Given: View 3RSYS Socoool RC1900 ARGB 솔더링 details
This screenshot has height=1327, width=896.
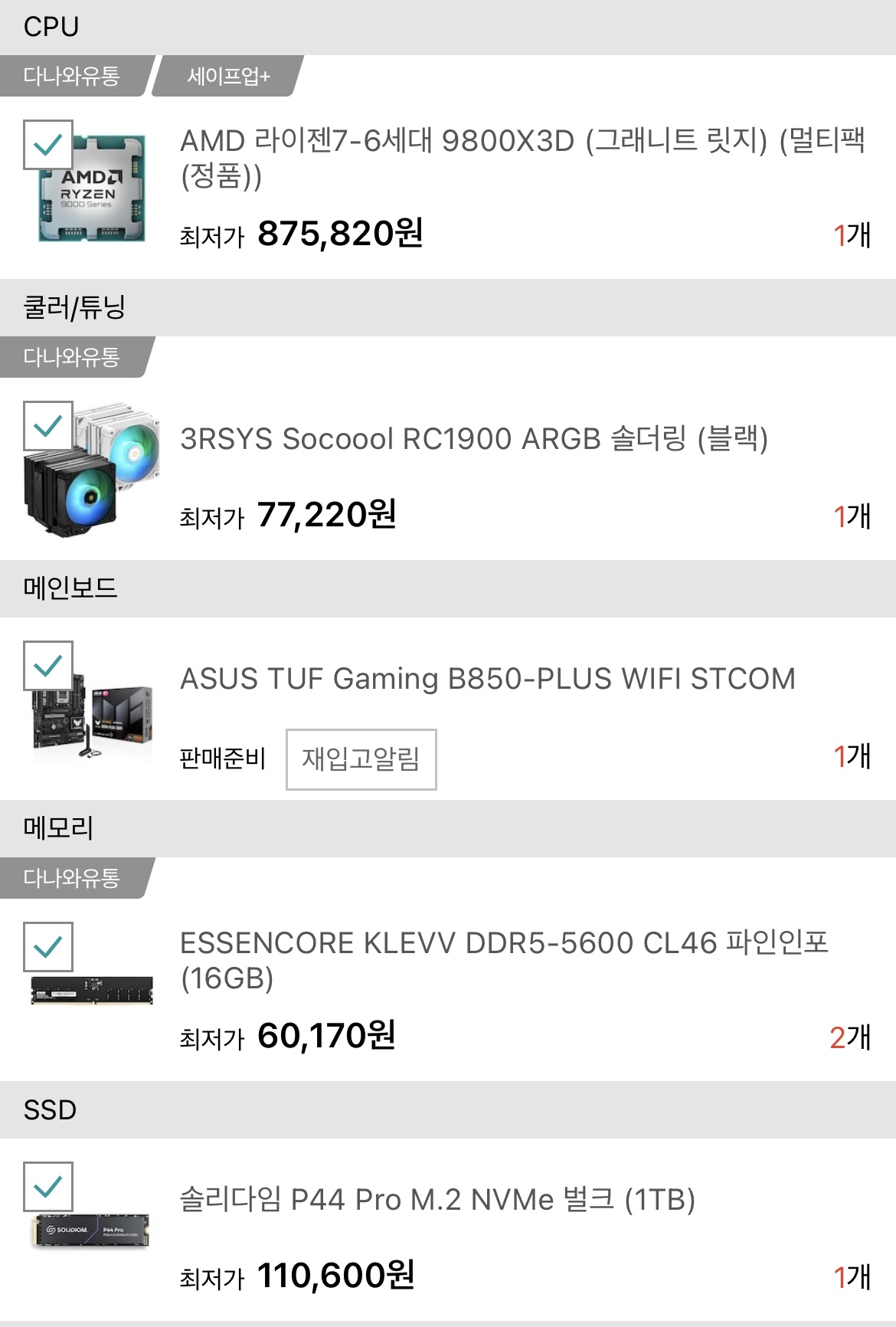Looking at the screenshot, I should coord(473,439).
